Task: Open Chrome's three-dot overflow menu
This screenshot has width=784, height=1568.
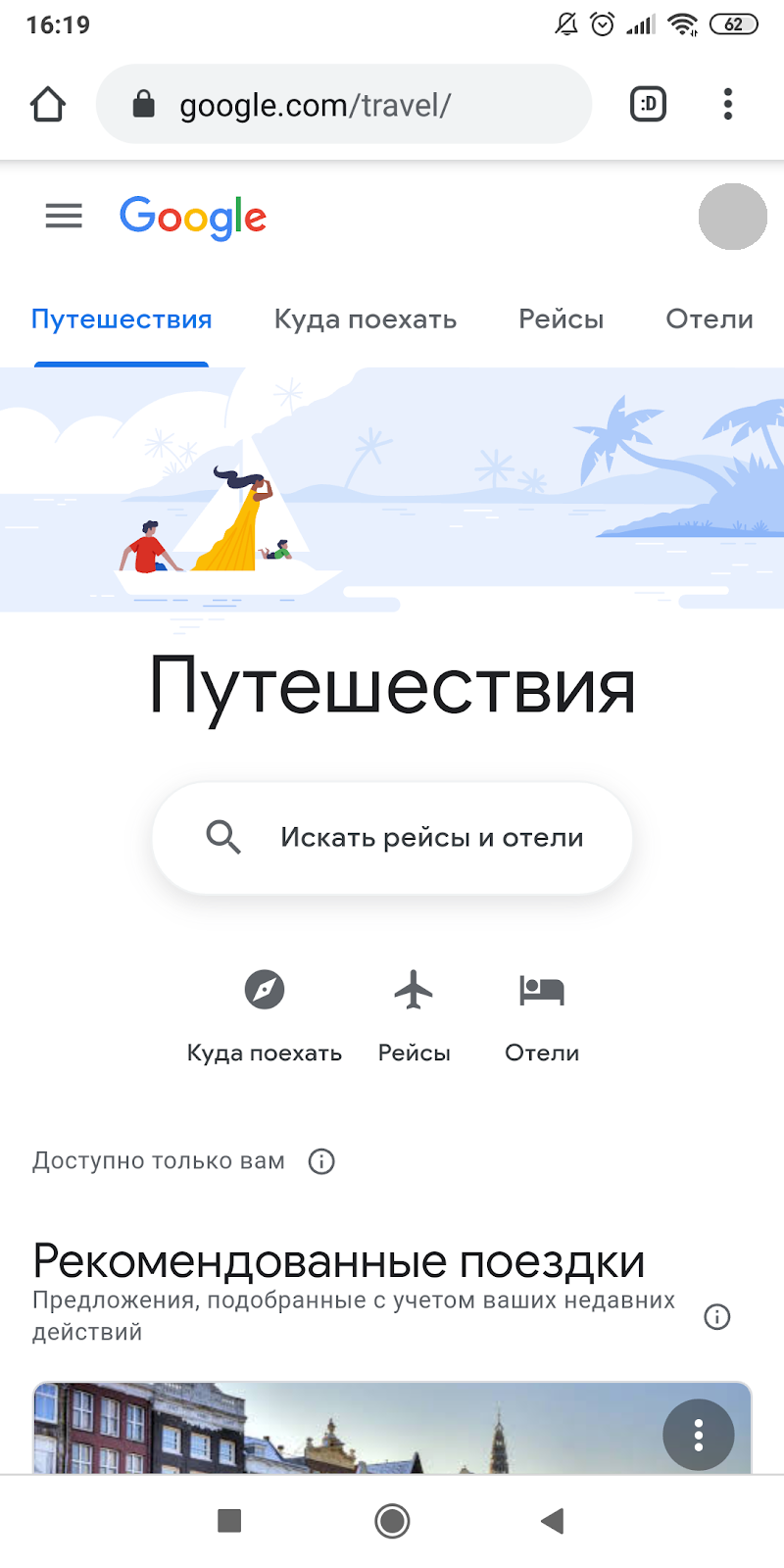Action: 727,104
